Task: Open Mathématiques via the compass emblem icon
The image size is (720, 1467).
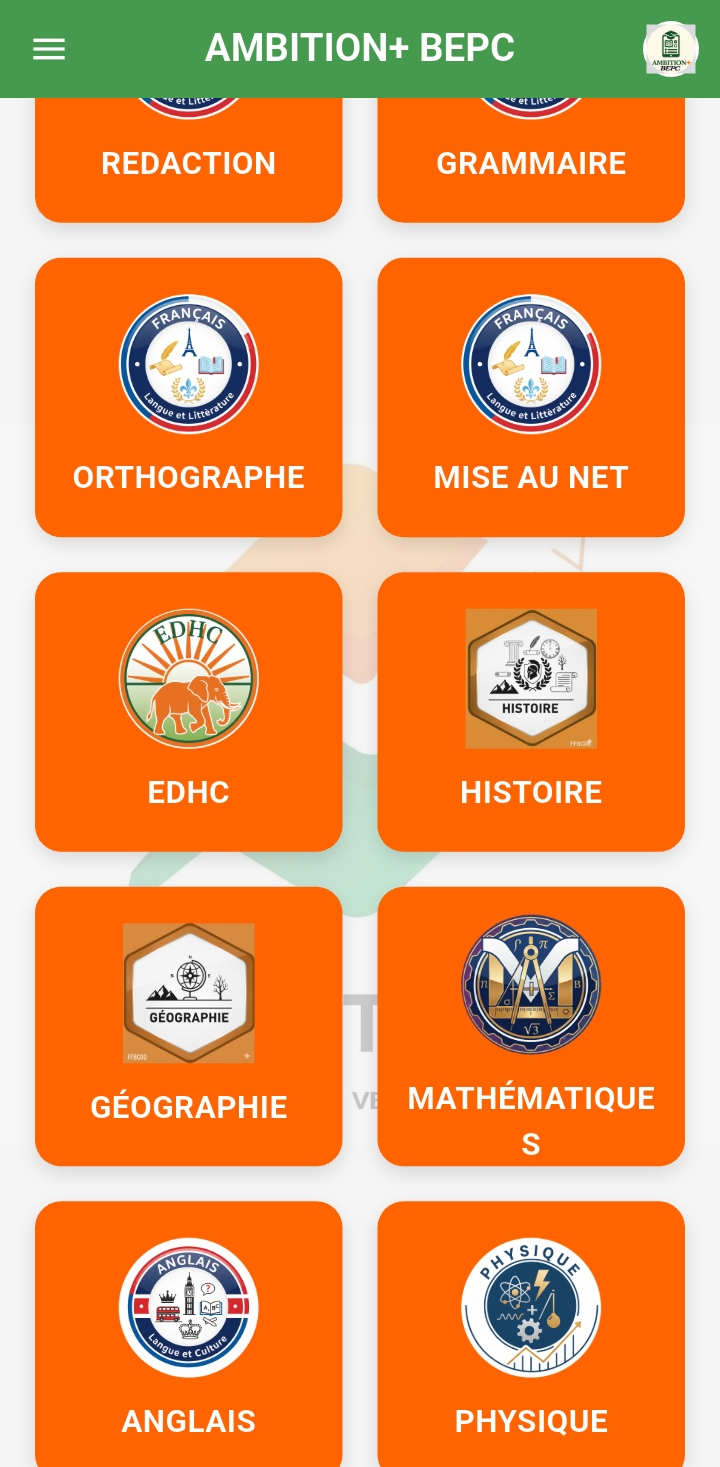Action: (x=531, y=983)
